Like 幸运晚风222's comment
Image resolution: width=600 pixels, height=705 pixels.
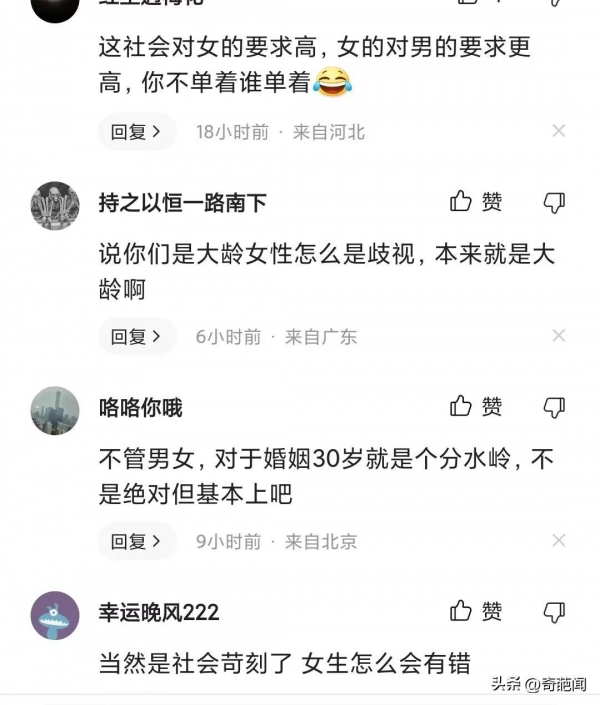click(x=476, y=610)
